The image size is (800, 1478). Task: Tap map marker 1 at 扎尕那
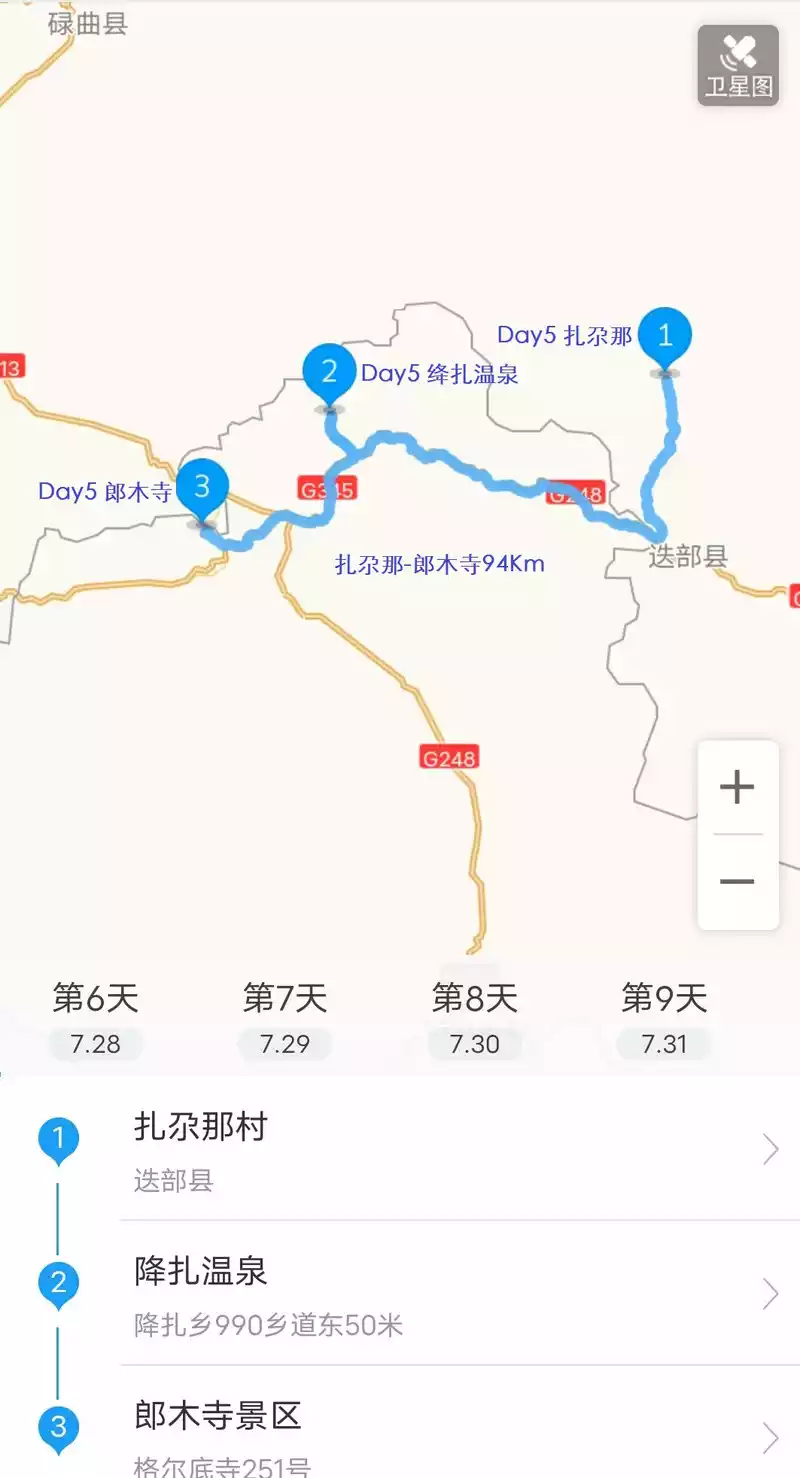click(x=665, y=340)
